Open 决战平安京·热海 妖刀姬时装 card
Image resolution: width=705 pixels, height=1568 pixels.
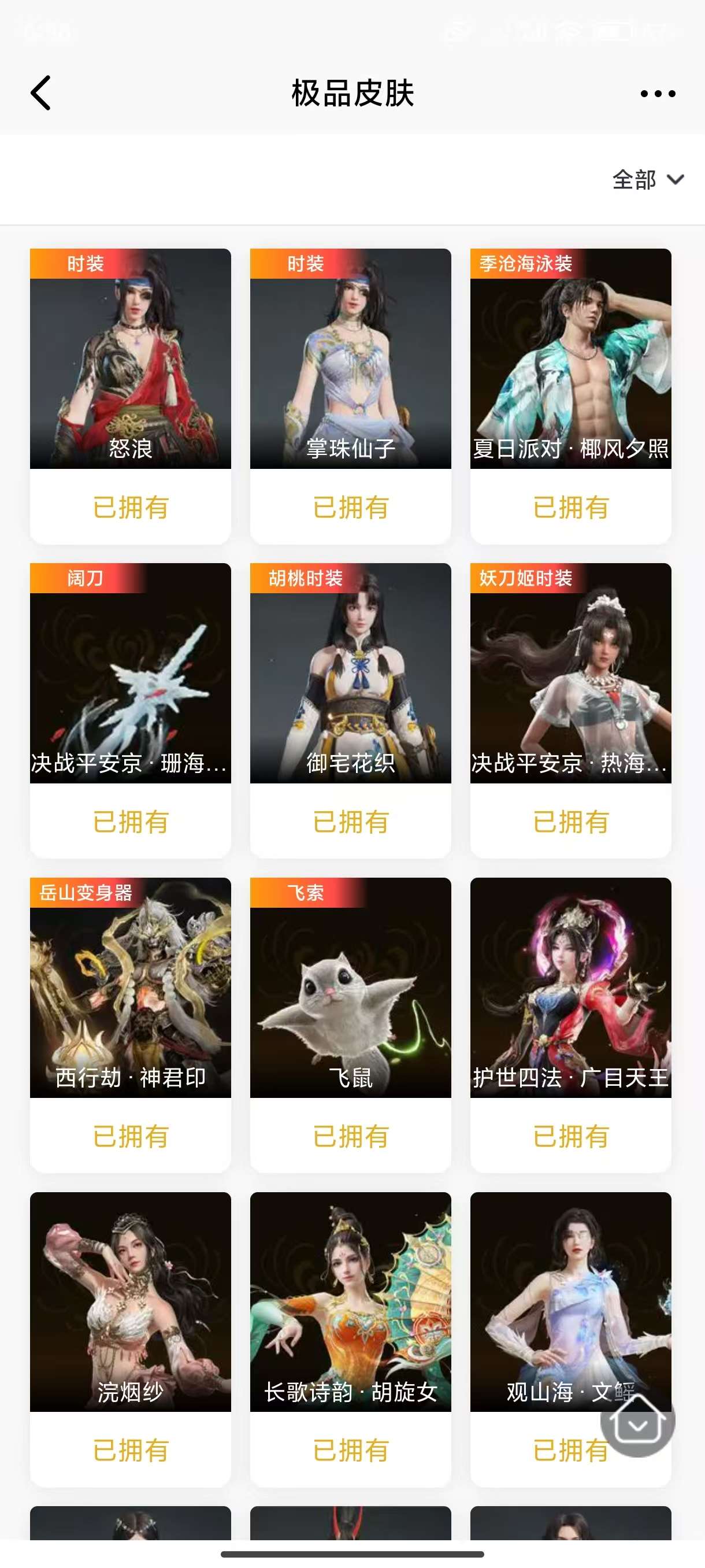click(x=570, y=673)
